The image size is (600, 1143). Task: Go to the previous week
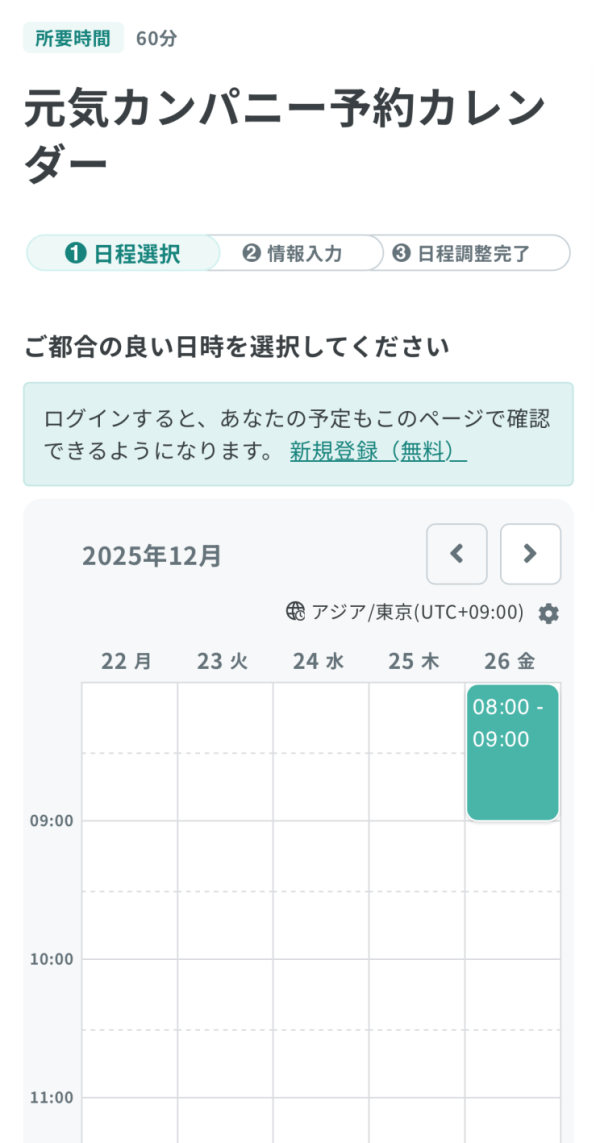coord(457,554)
